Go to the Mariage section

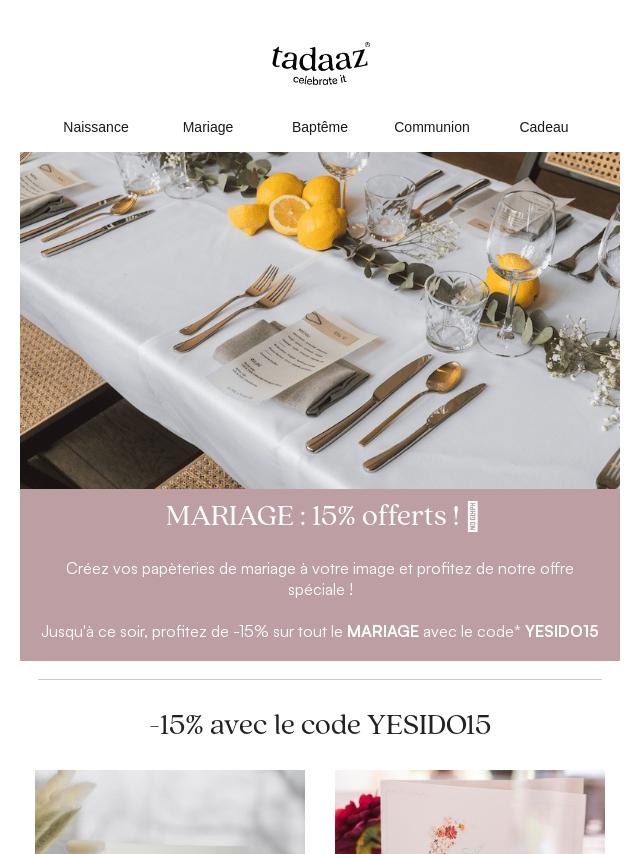pos(208,127)
